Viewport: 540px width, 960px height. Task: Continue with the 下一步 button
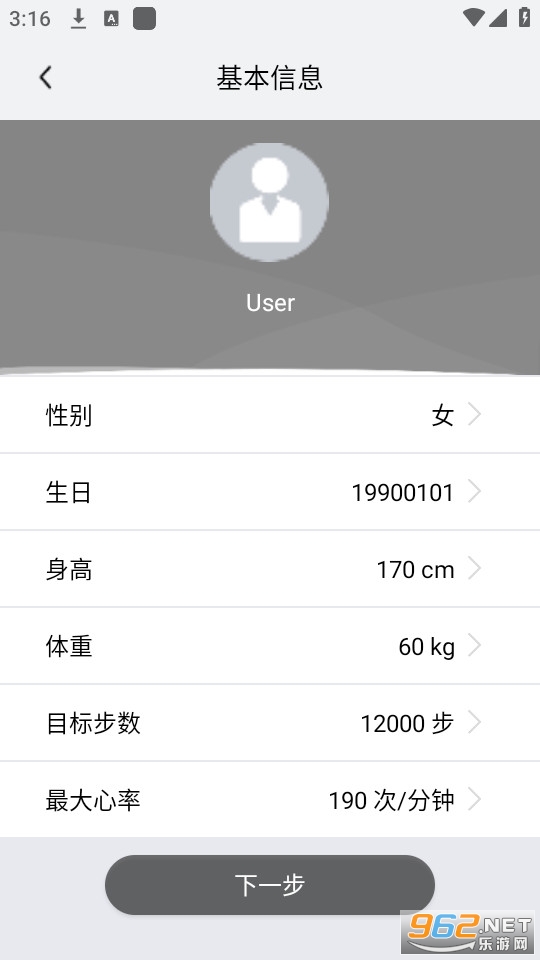click(x=270, y=885)
